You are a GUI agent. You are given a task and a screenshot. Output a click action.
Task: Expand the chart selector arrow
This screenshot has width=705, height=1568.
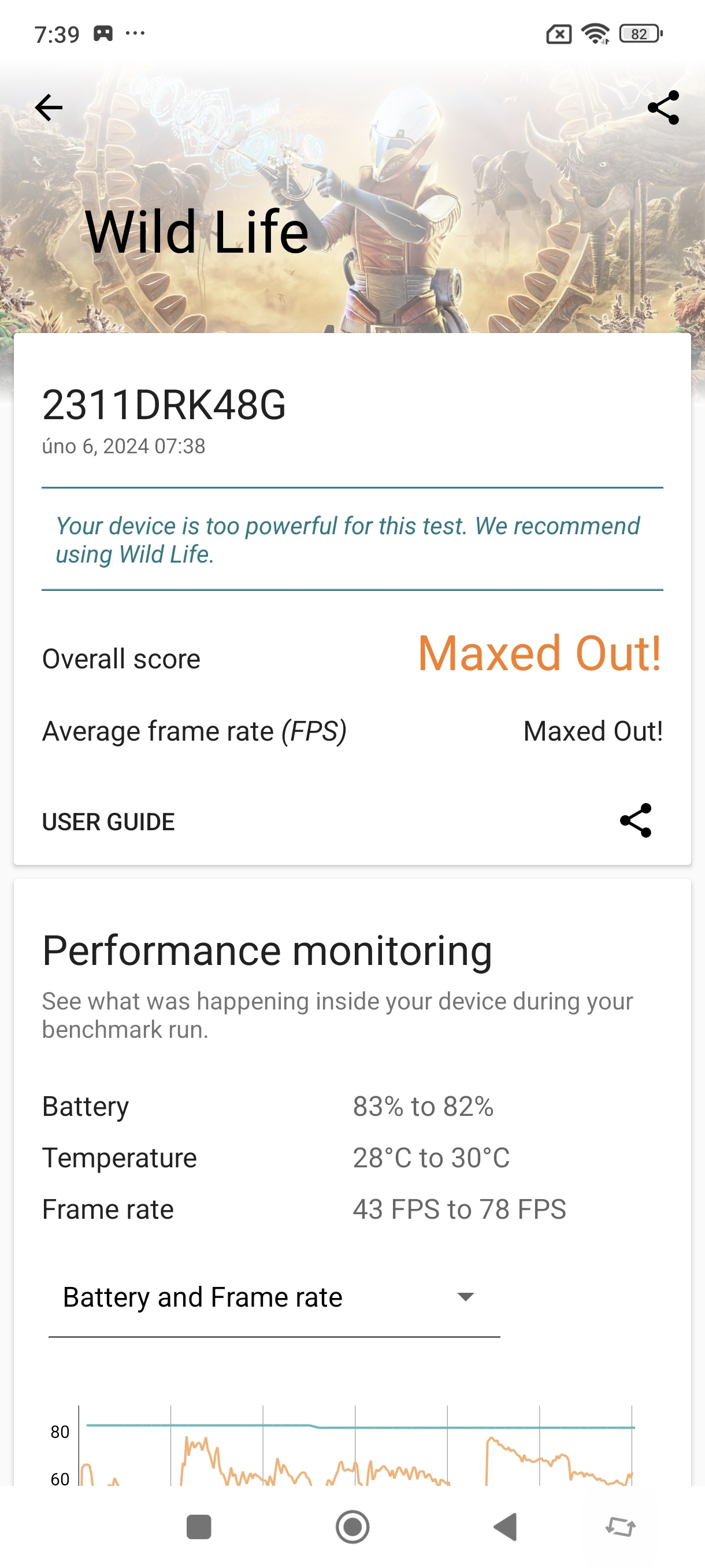[x=465, y=1296]
